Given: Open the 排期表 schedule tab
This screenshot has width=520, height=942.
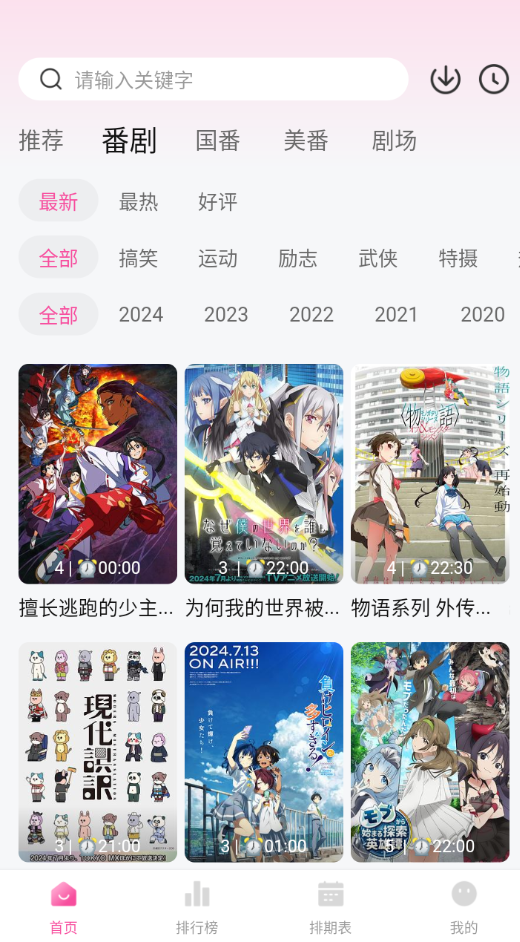Looking at the screenshot, I should coord(330,907).
